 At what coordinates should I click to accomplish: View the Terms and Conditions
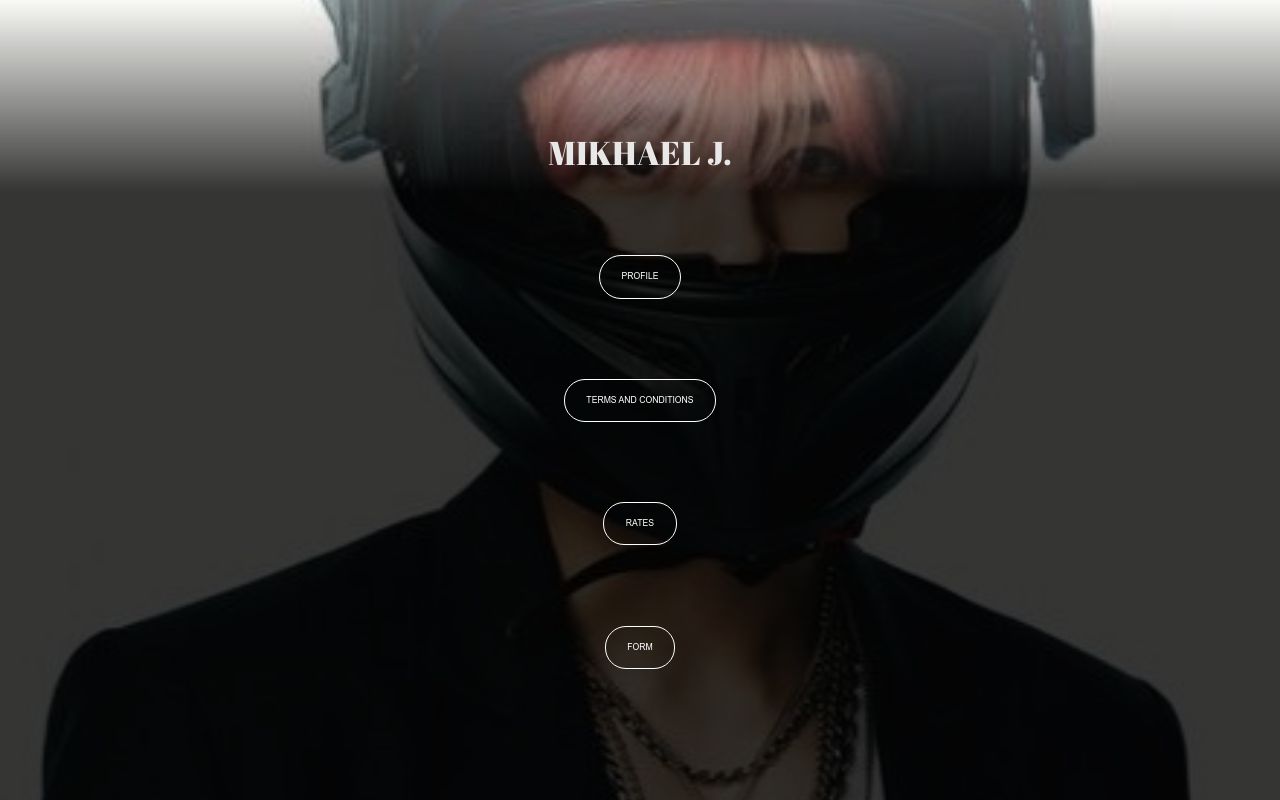[639, 400]
